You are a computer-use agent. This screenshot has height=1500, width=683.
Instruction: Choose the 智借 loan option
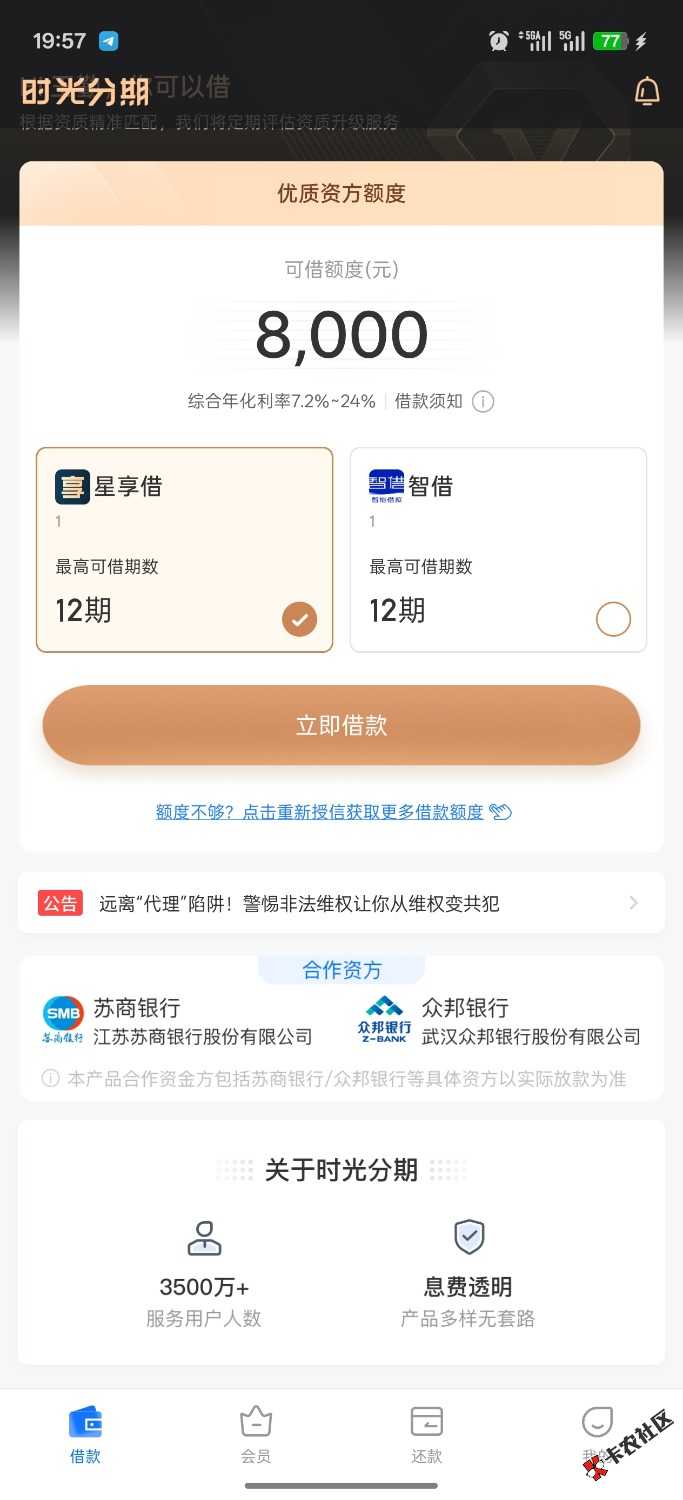tap(498, 550)
